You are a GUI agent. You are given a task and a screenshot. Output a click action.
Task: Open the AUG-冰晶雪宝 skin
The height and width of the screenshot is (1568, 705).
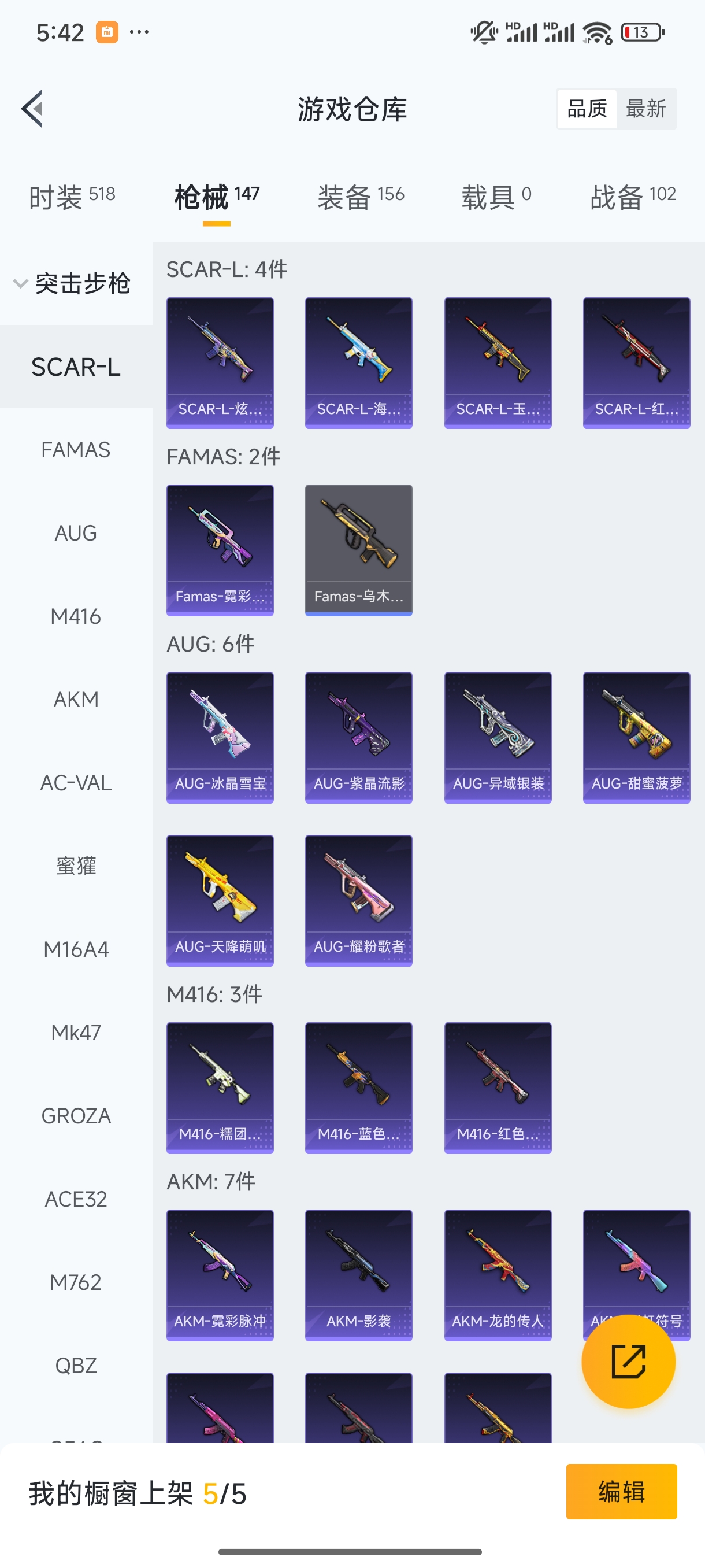point(220,737)
